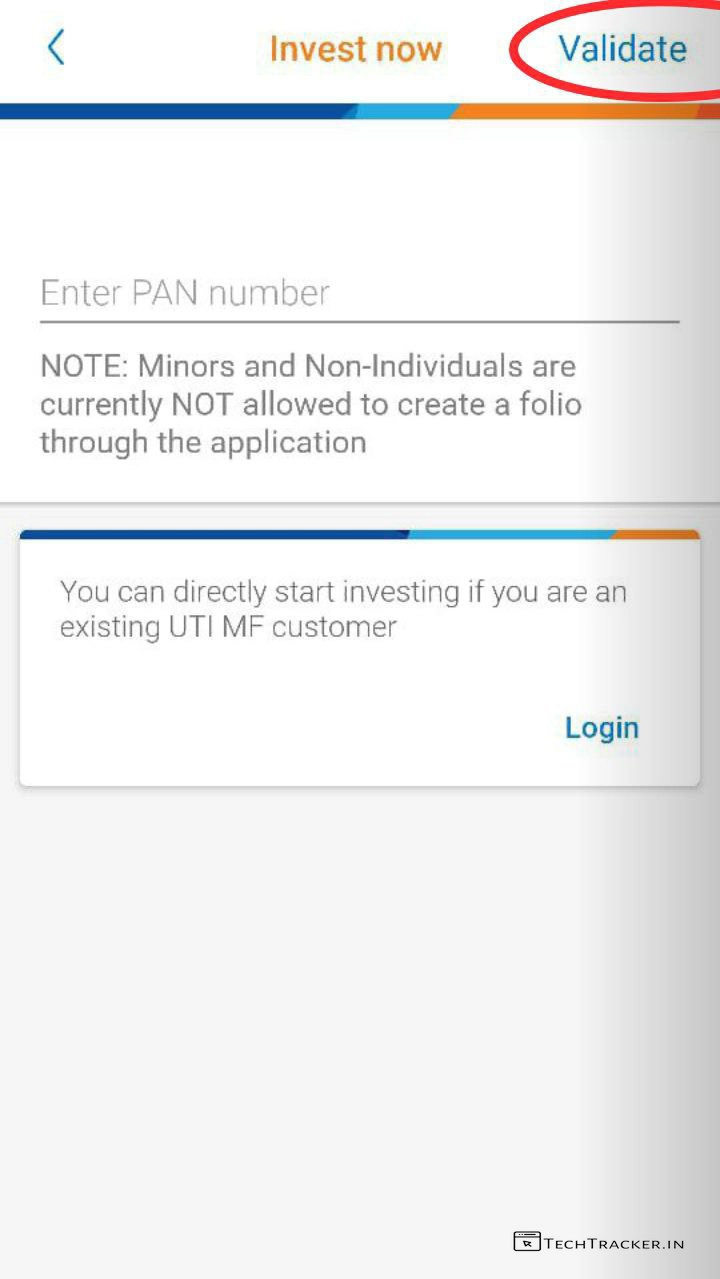
Task: Go back using the top-left arrow
Action: pos(56,47)
